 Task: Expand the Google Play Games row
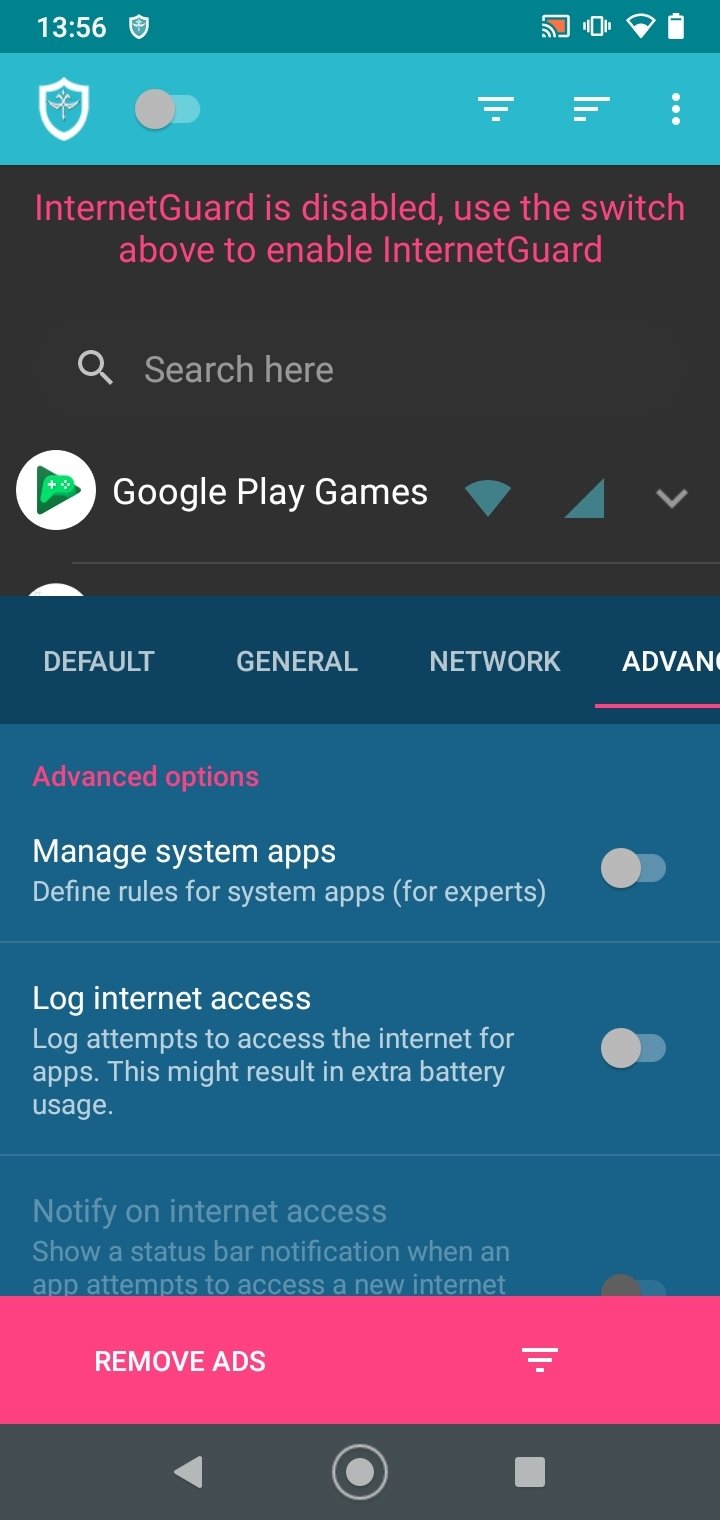671,497
